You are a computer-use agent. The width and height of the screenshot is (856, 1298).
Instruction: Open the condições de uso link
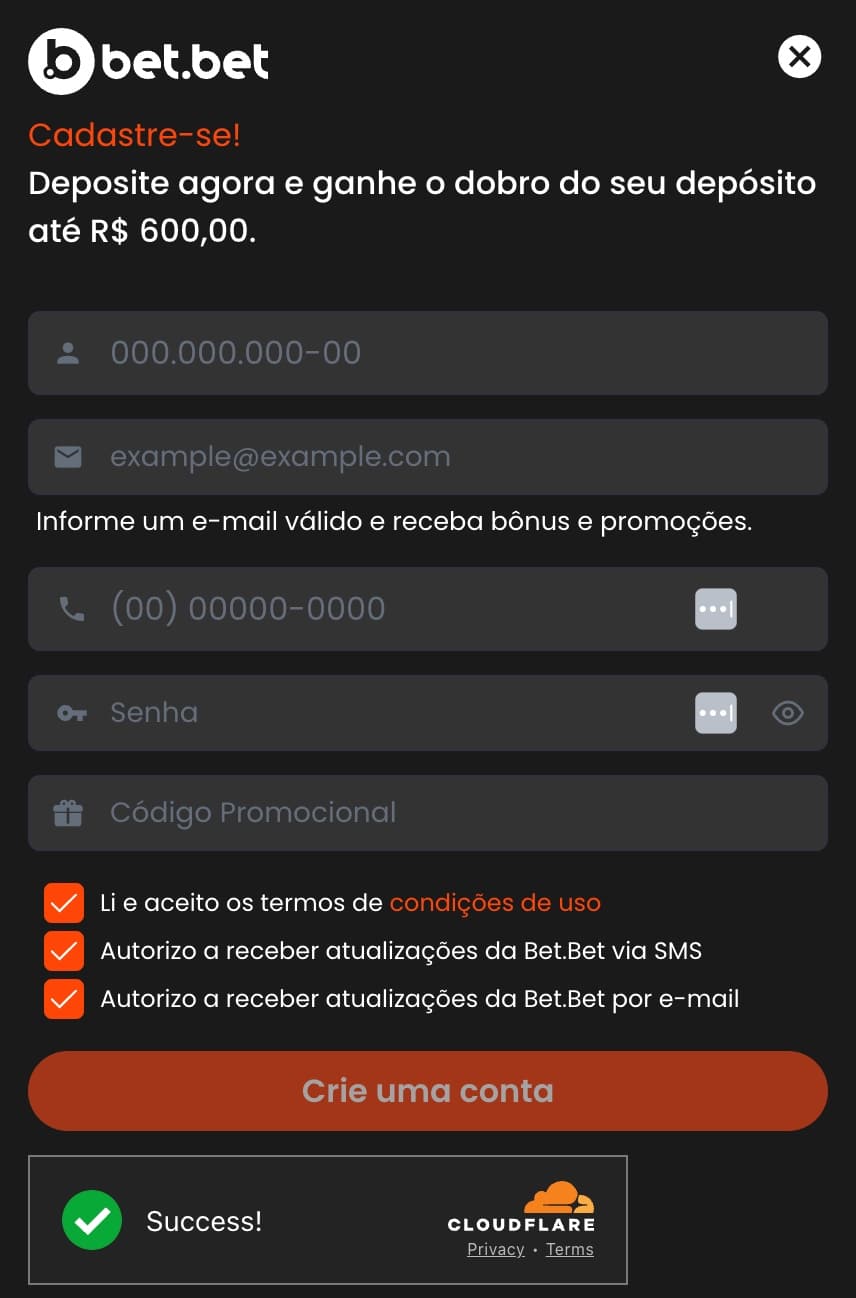click(x=495, y=903)
